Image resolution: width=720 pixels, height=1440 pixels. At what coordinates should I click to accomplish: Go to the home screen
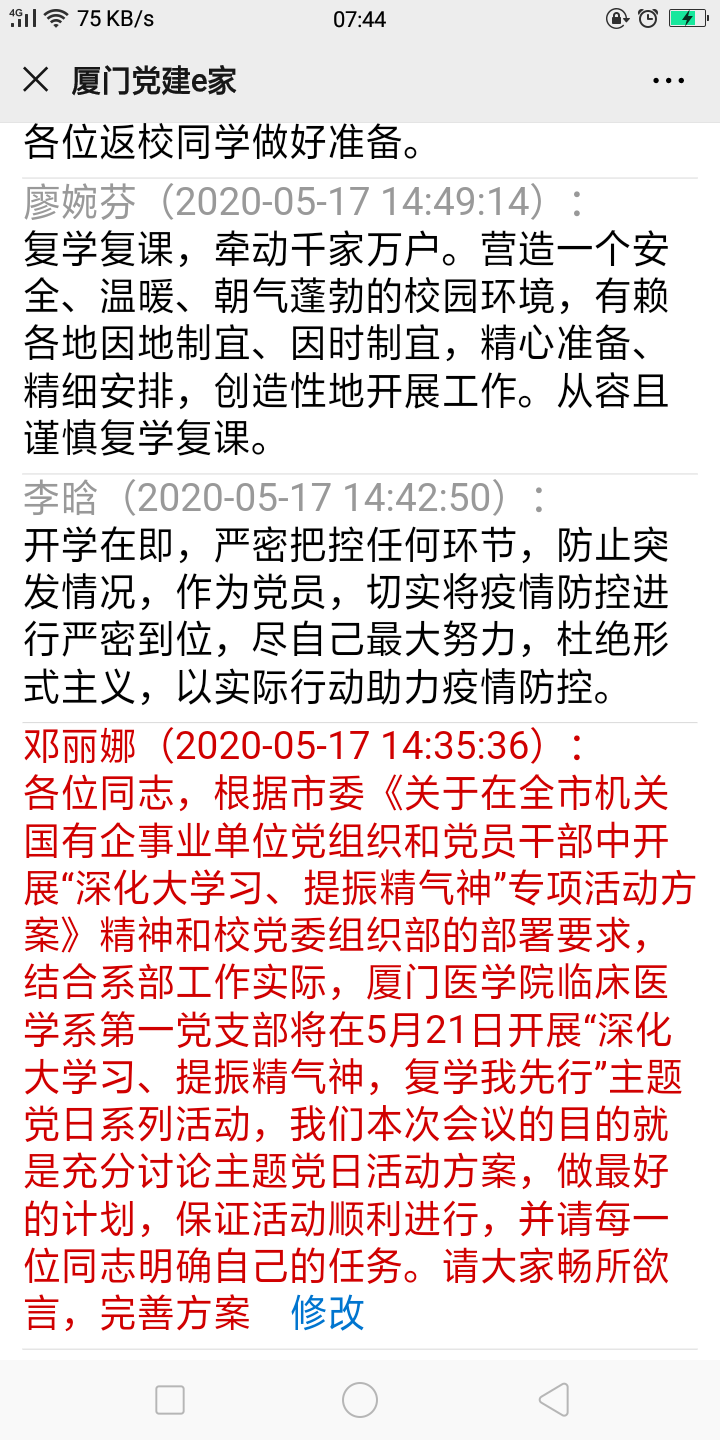[360, 1399]
